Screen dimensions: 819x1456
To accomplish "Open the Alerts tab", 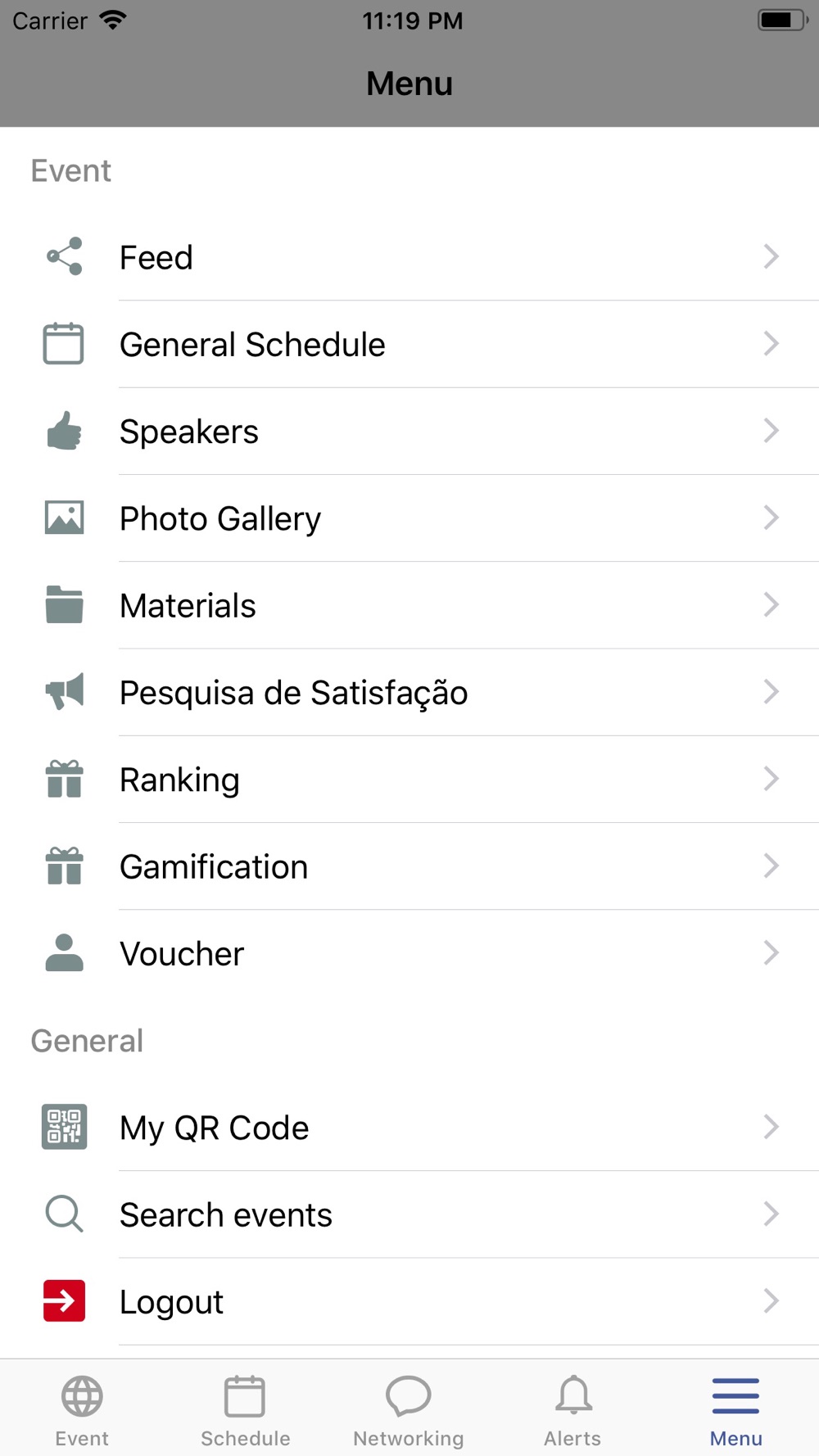I will click(x=572, y=1410).
